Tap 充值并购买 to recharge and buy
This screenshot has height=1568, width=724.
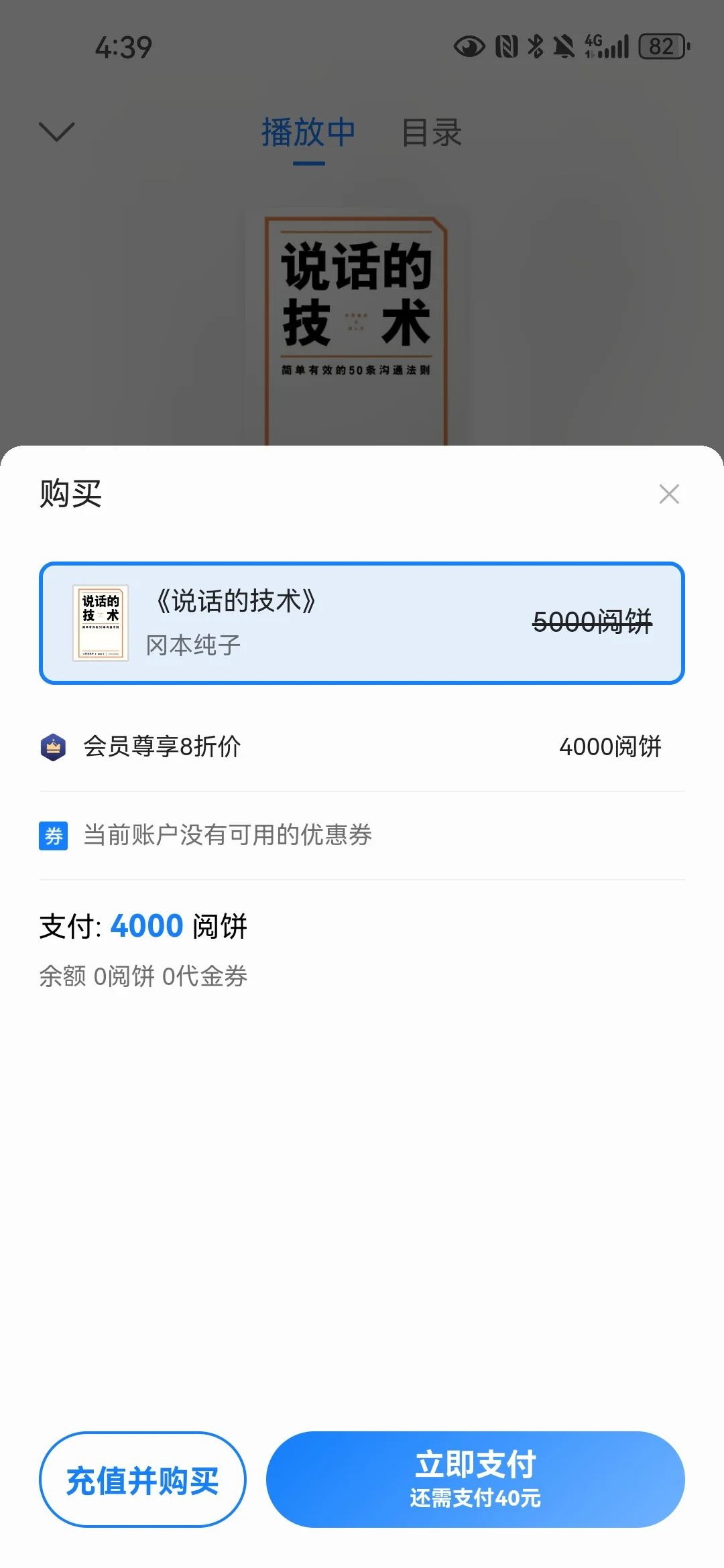(143, 1480)
